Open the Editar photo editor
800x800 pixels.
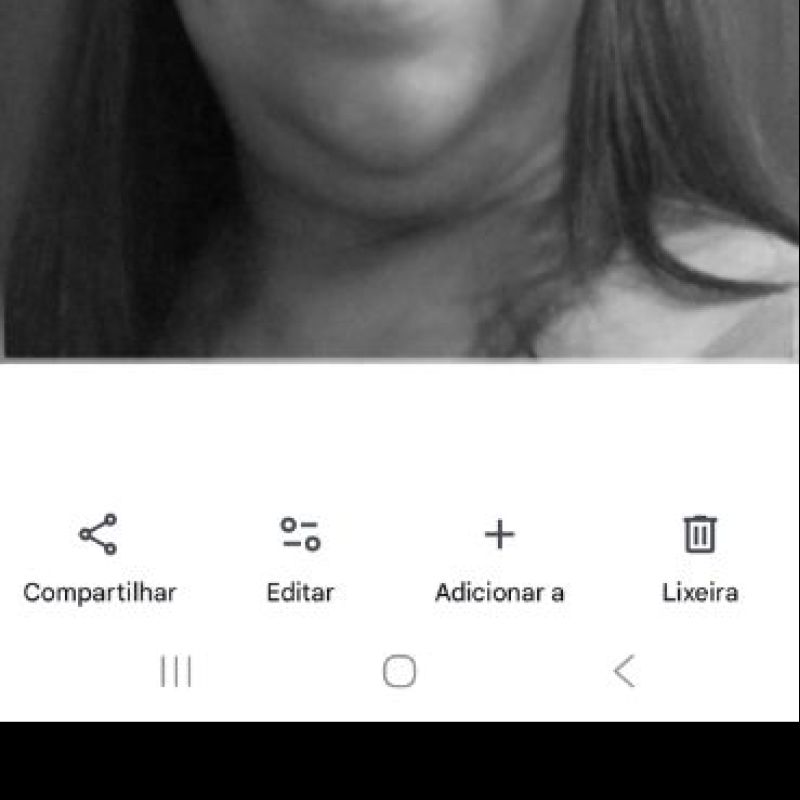point(301,560)
